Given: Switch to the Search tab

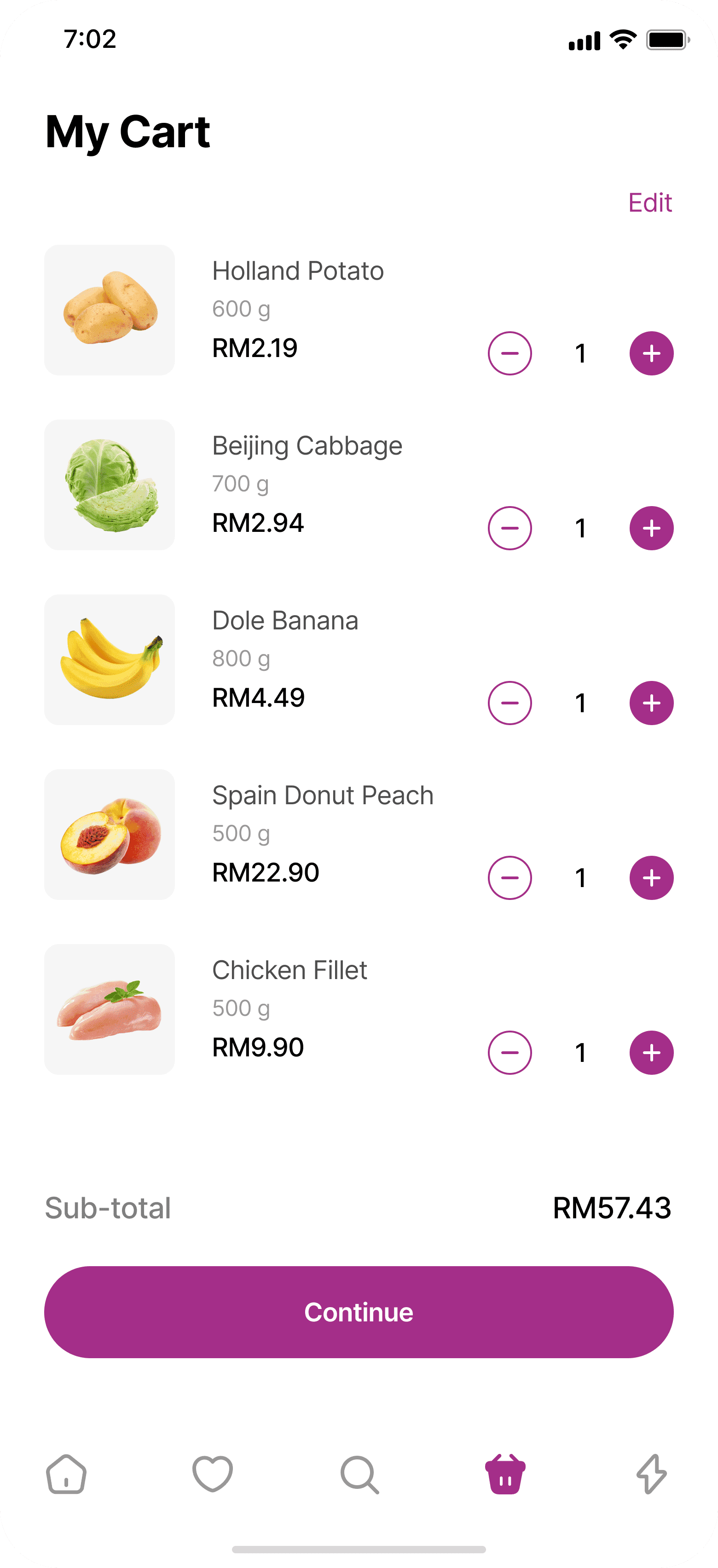Looking at the screenshot, I should pos(359,1474).
